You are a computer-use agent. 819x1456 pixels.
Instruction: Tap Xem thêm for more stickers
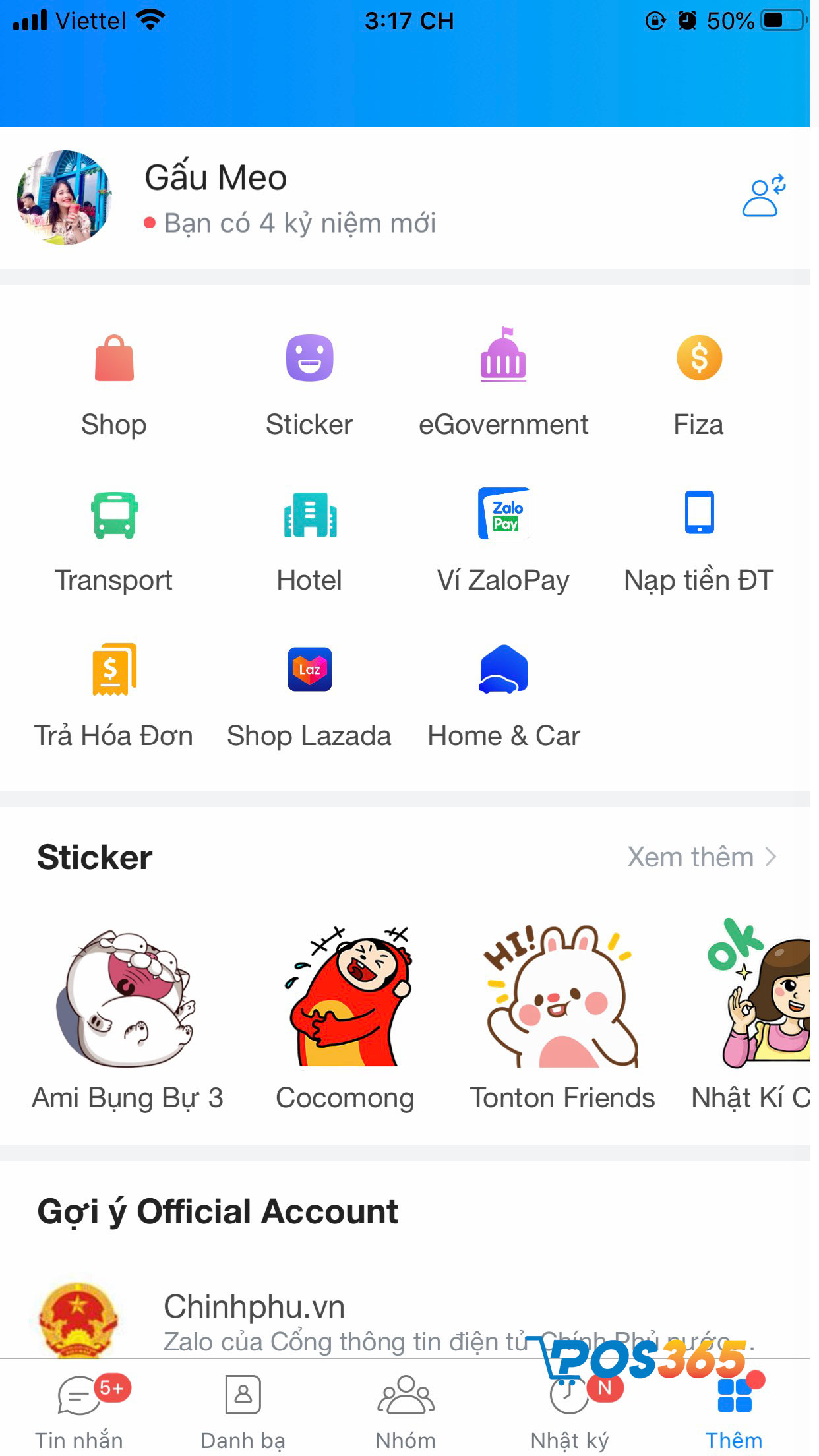pyautogui.click(x=702, y=857)
